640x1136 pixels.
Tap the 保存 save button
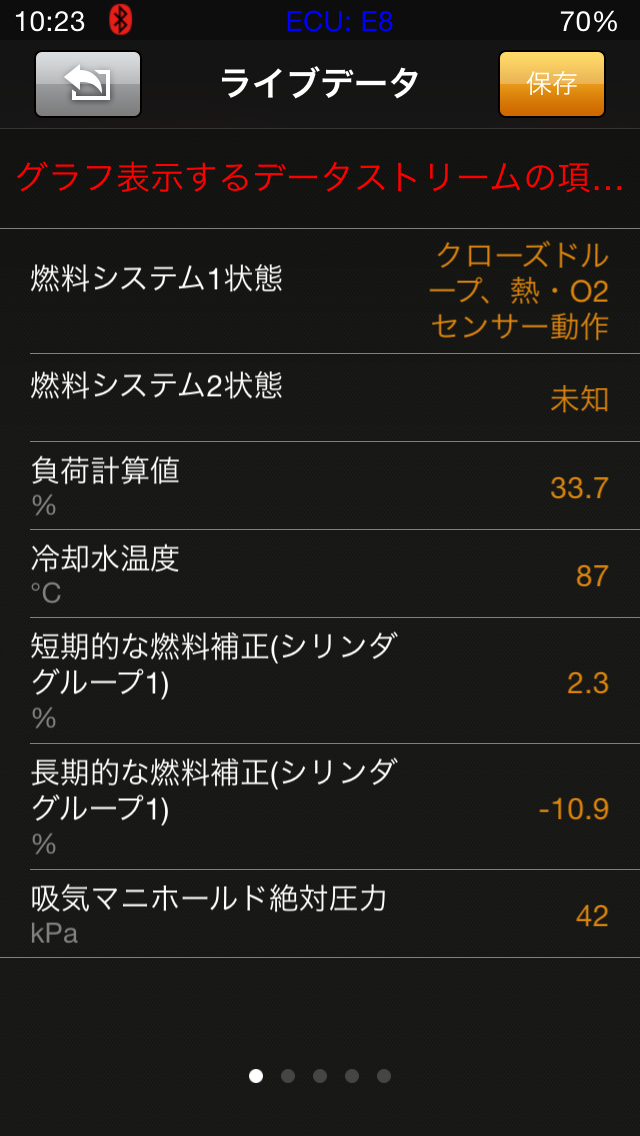[551, 84]
